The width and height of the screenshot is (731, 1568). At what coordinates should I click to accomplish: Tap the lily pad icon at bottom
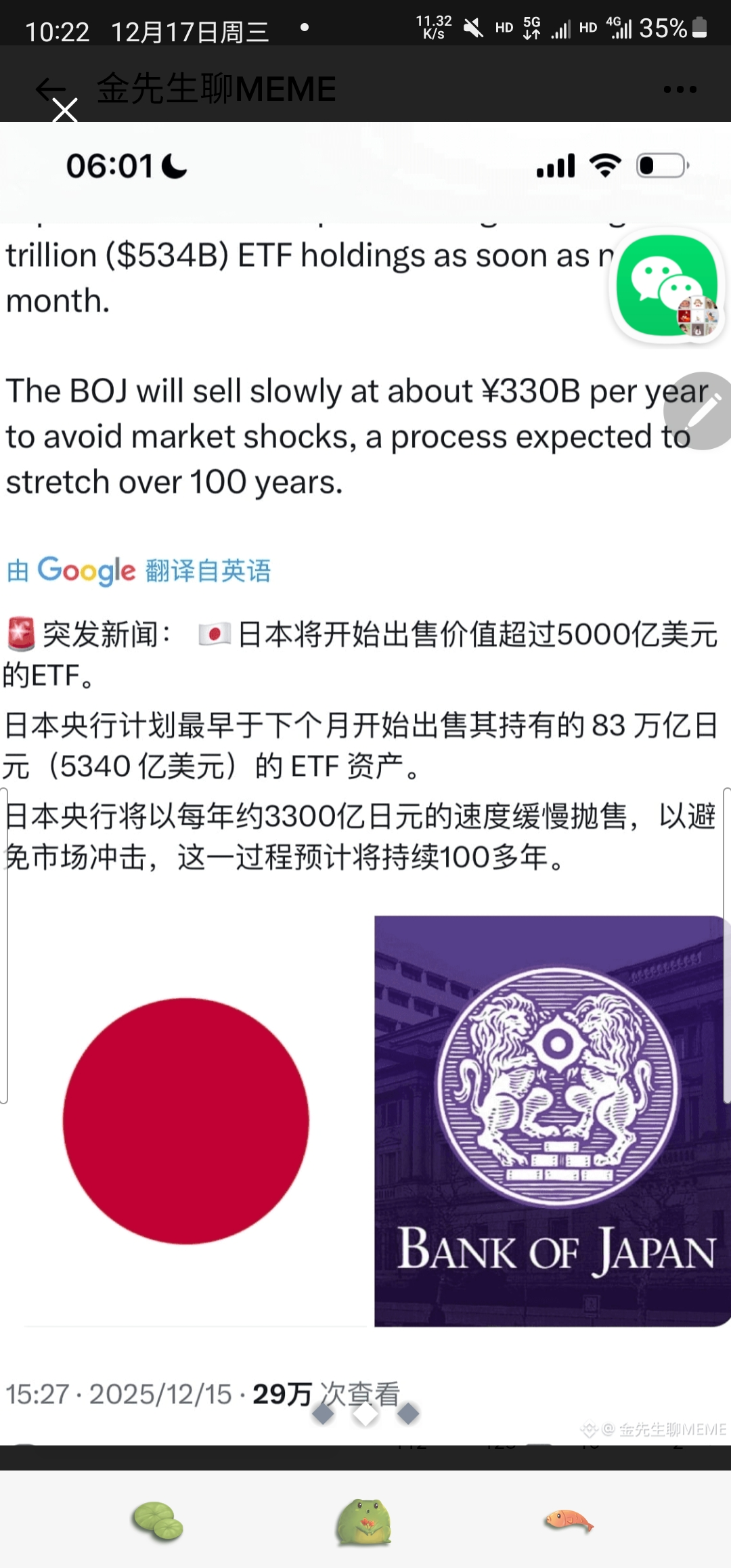(158, 1521)
